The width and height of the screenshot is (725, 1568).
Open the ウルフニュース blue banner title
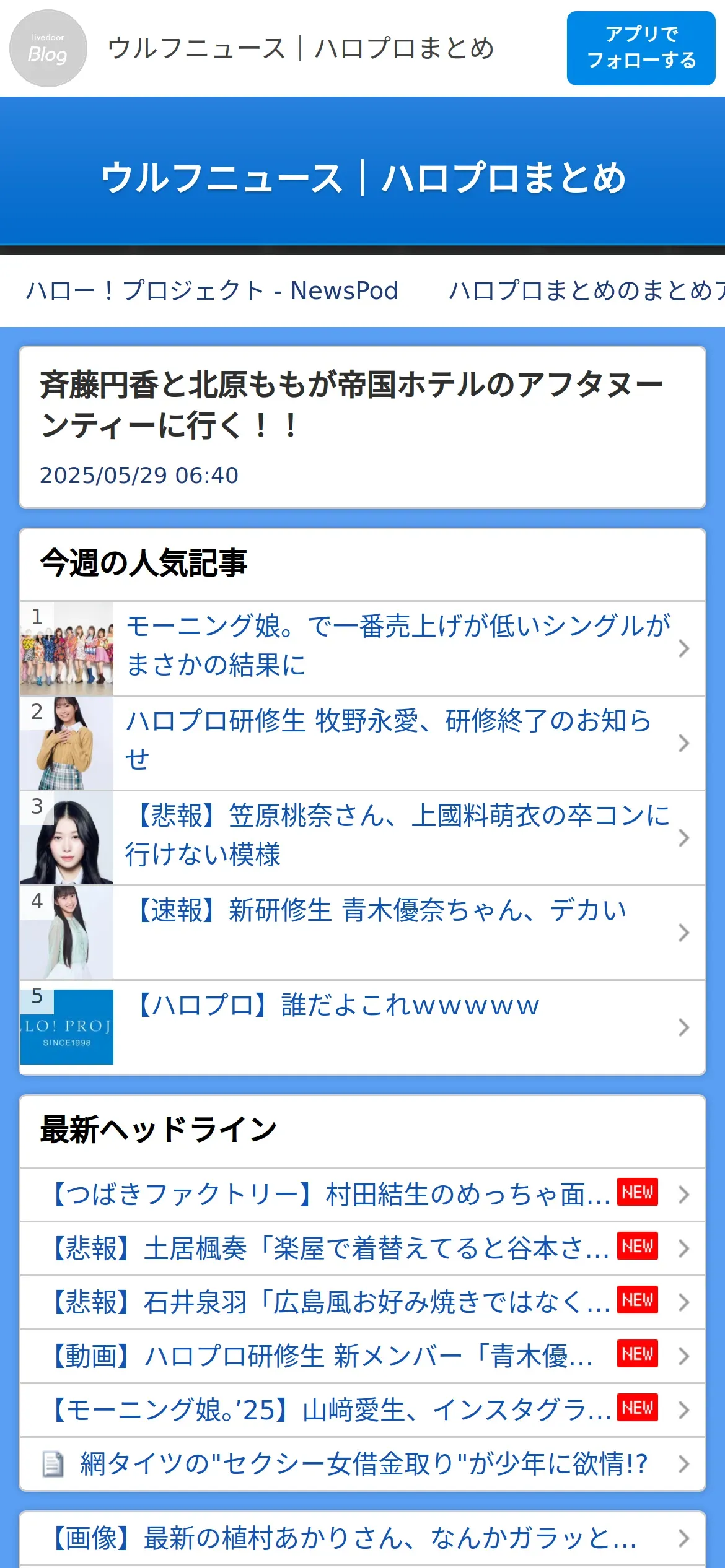click(362, 178)
